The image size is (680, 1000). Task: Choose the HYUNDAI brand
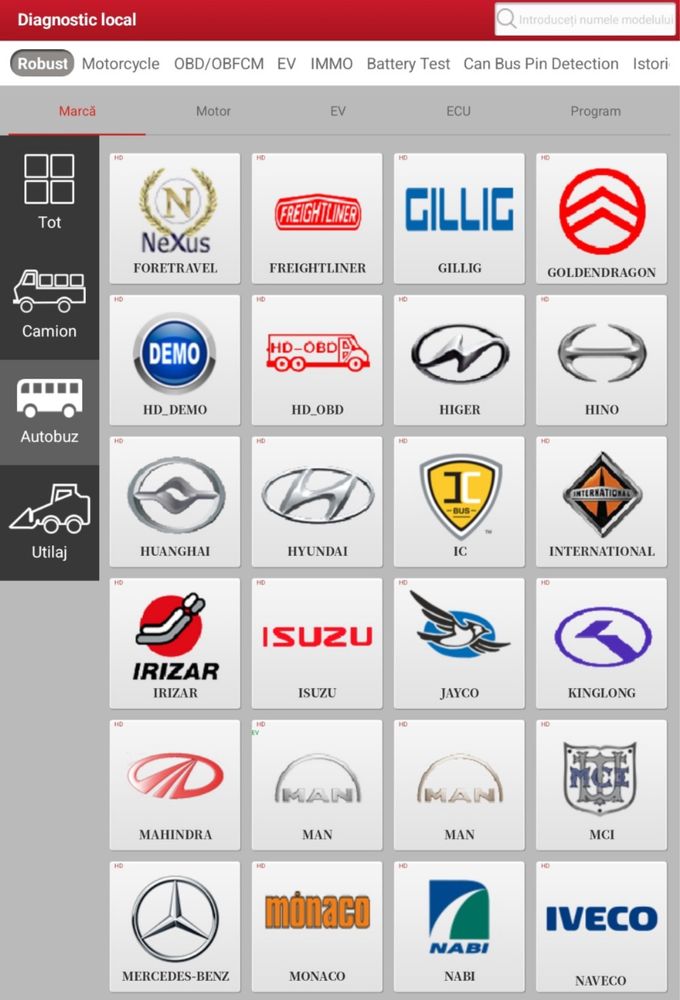(x=317, y=502)
